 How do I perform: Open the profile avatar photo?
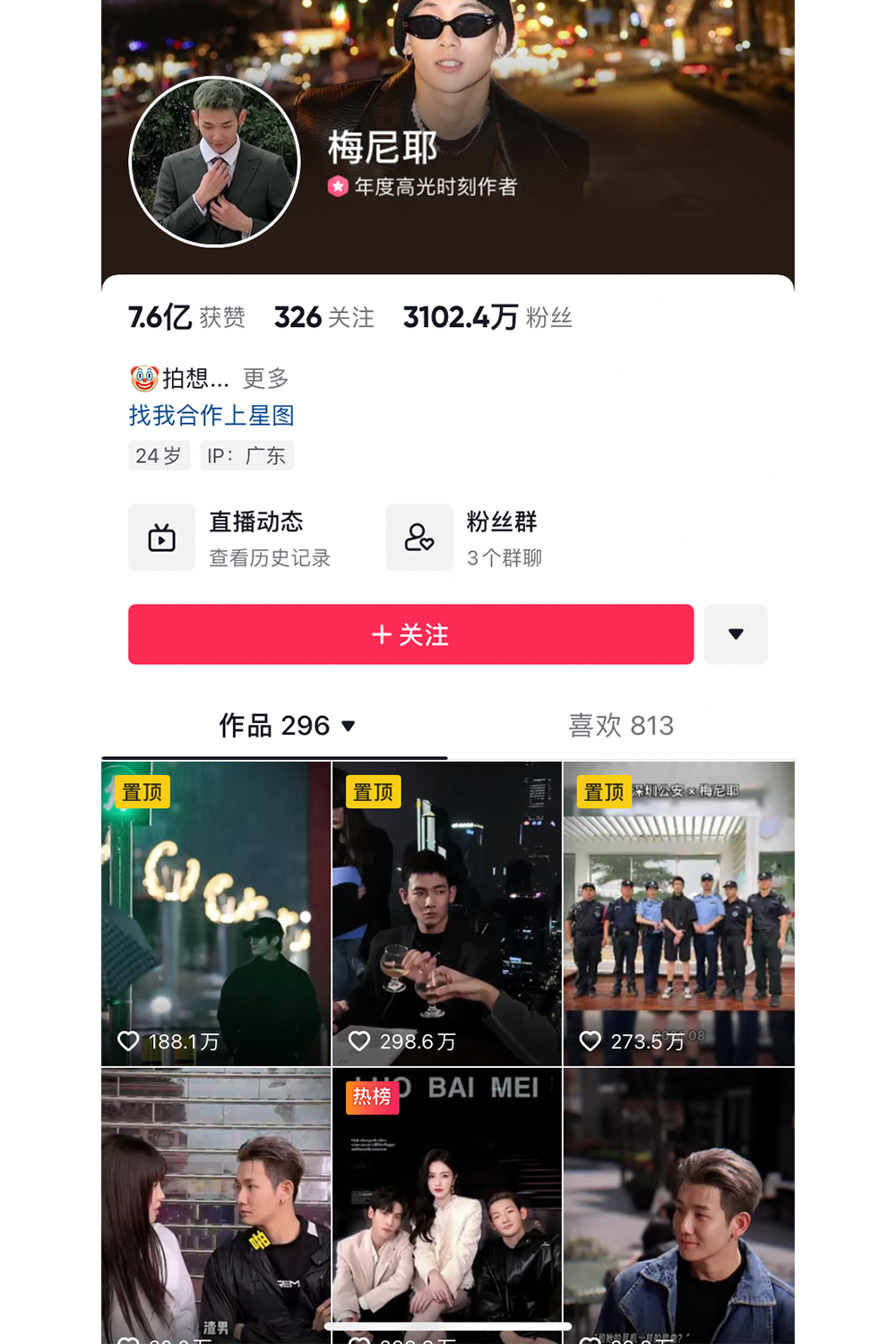pos(215,162)
